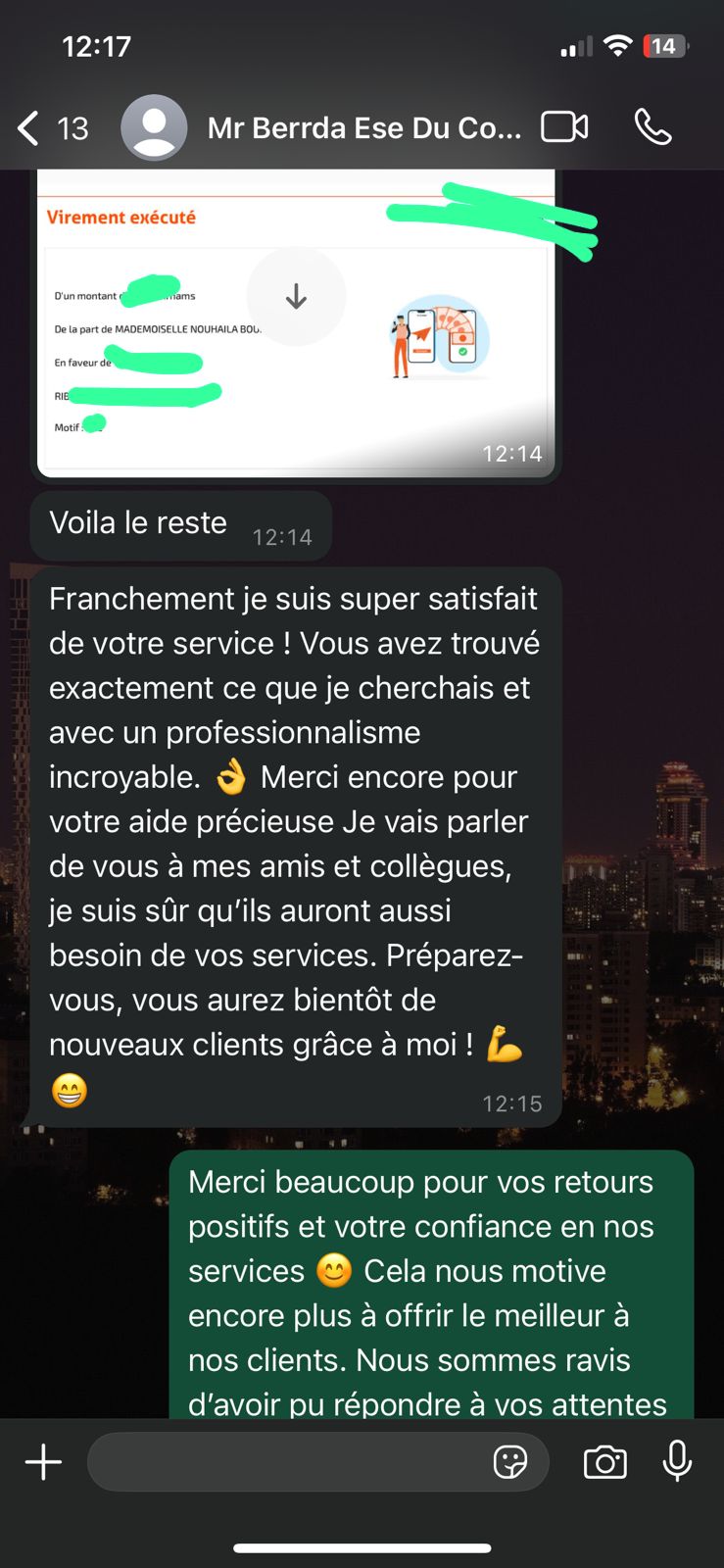Open the contact's profile picture

pos(154,127)
